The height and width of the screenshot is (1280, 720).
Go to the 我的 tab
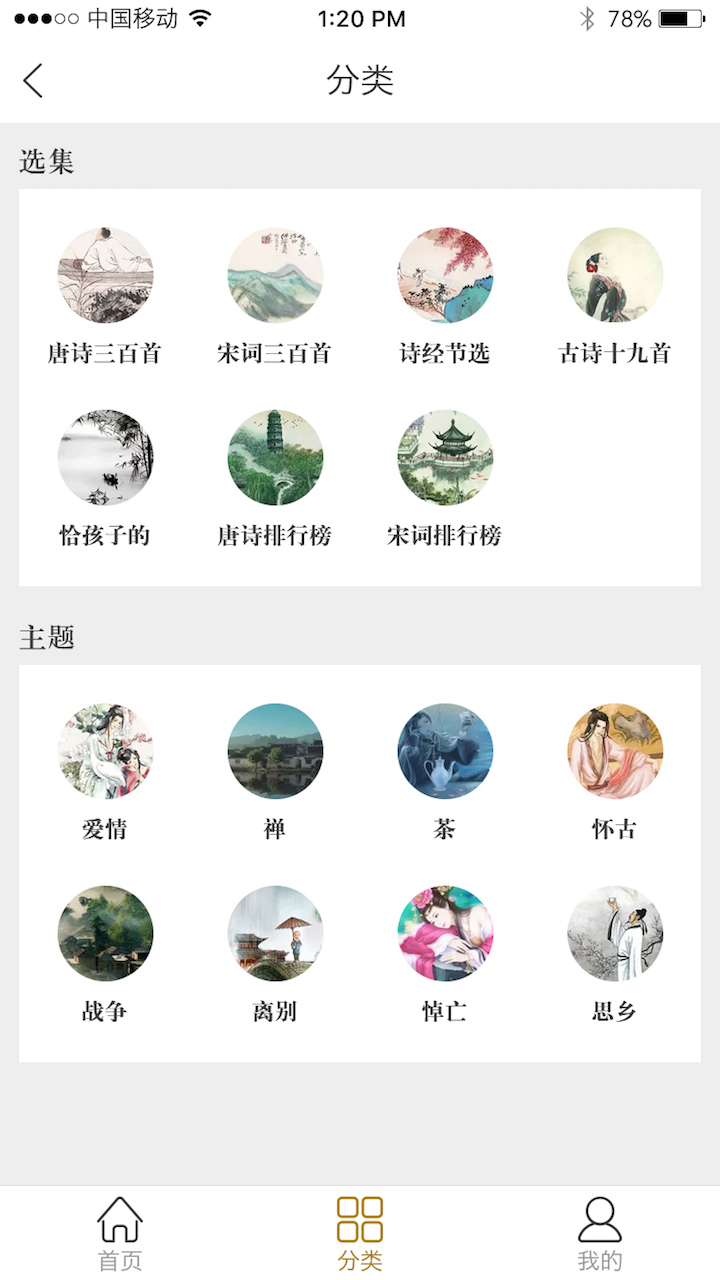(600, 1233)
